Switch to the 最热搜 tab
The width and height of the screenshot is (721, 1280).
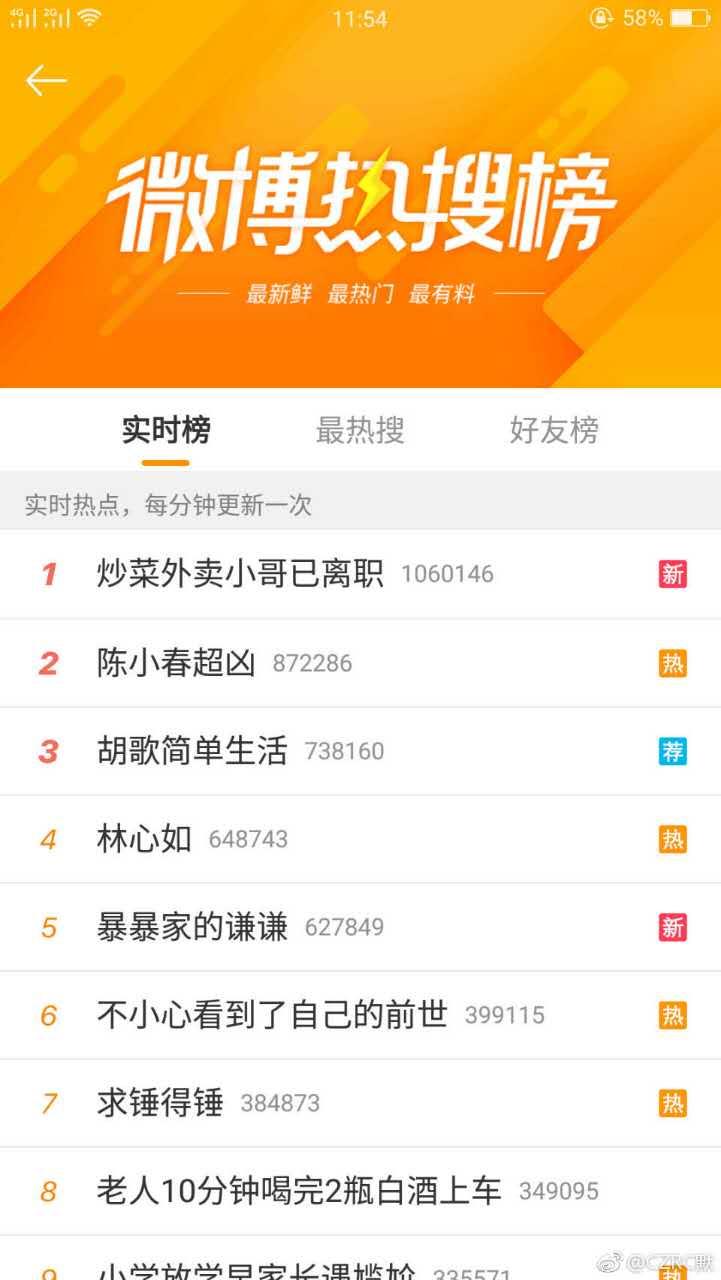click(360, 430)
